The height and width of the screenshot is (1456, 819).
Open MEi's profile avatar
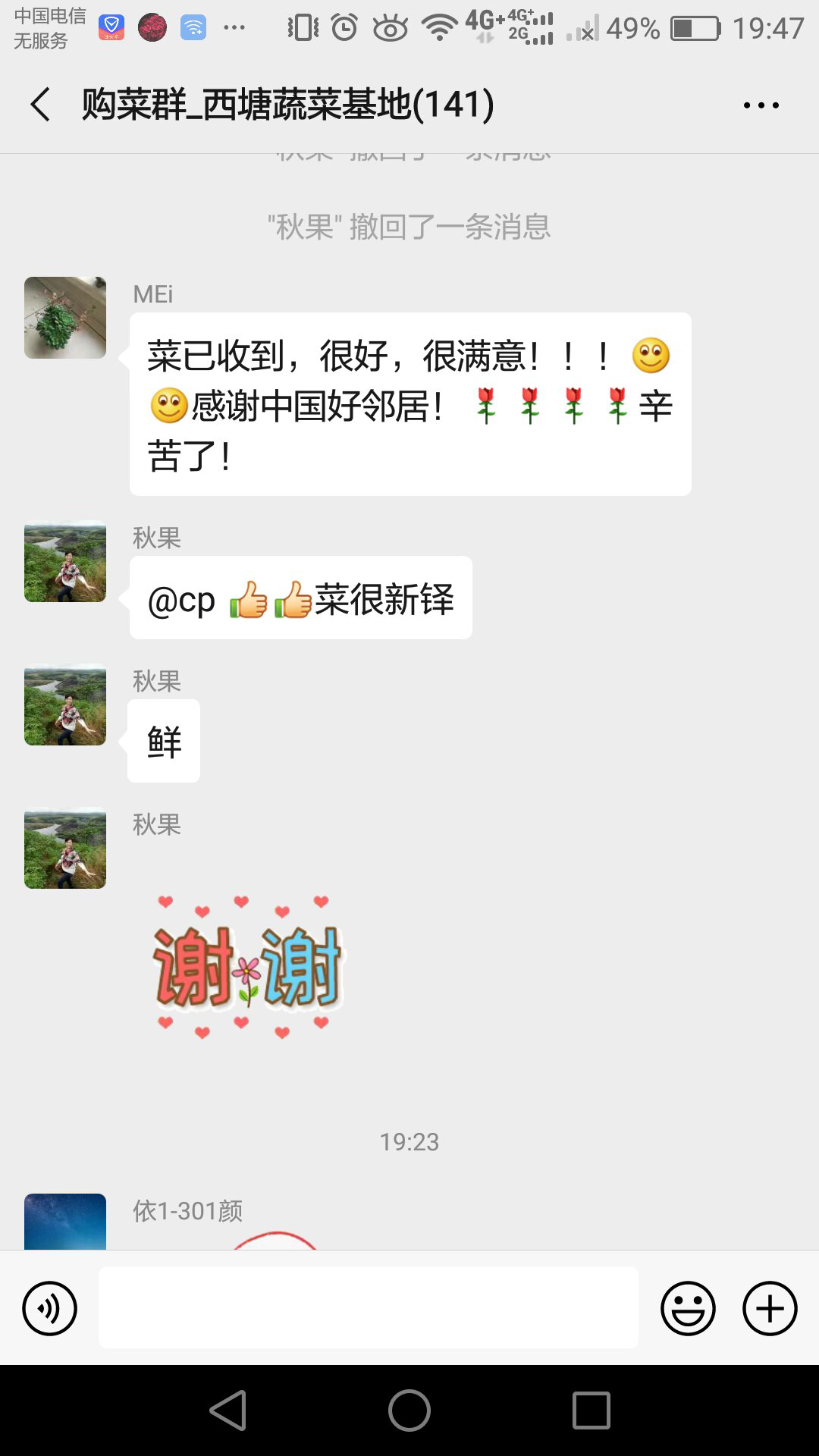pyautogui.click(x=65, y=318)
